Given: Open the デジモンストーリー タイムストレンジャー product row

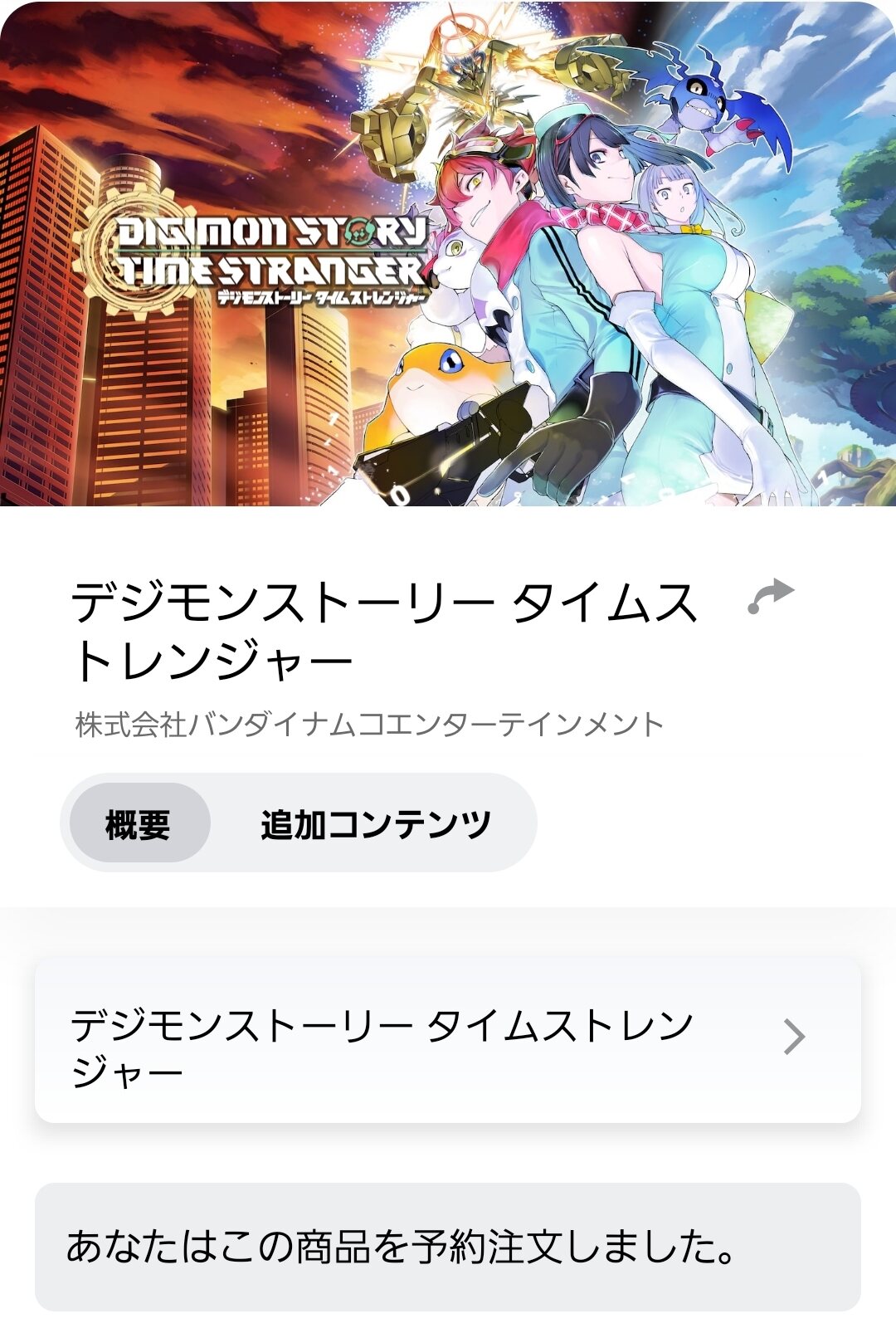Looking at the screenshot, I should coord(447,1041).
